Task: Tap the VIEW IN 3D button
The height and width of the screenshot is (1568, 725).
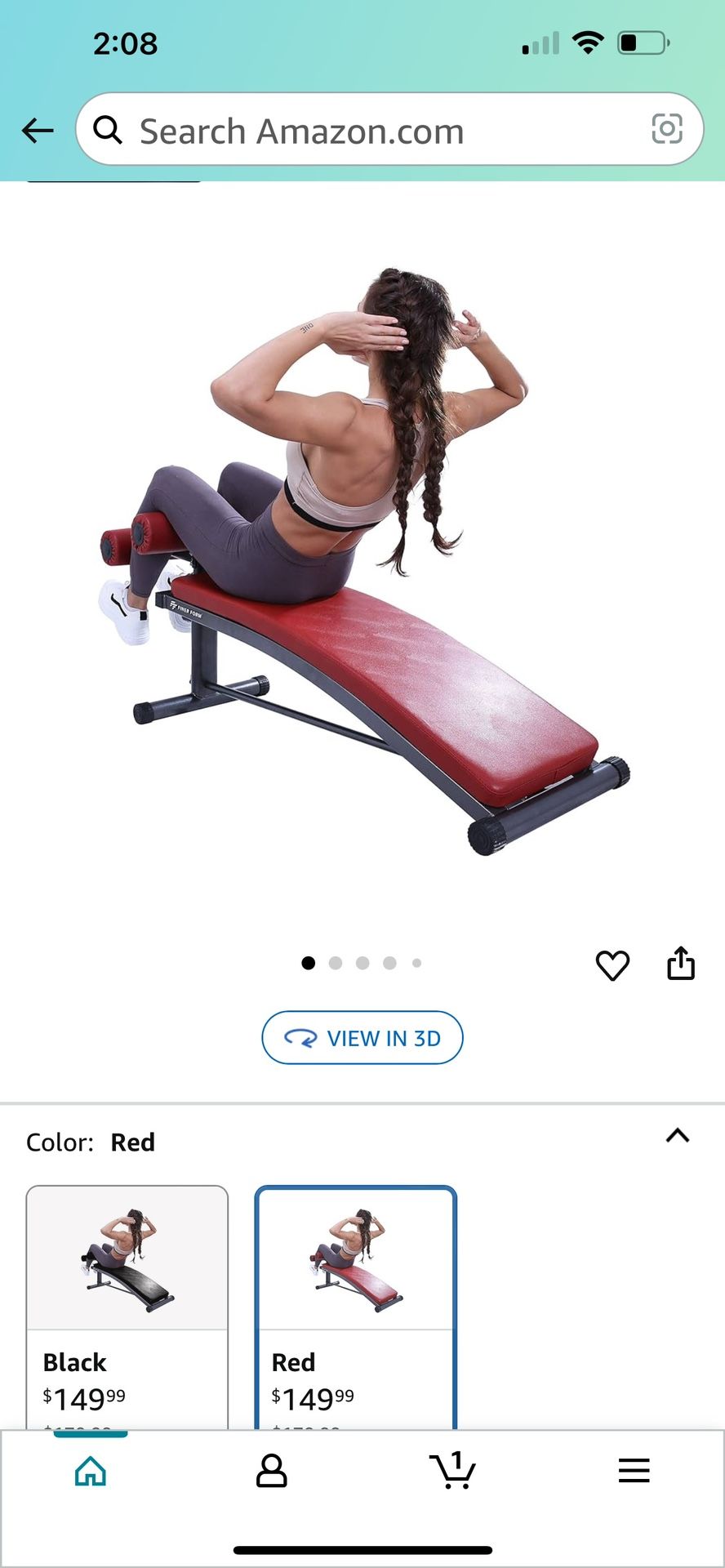Action: (x=362, y=1038)
